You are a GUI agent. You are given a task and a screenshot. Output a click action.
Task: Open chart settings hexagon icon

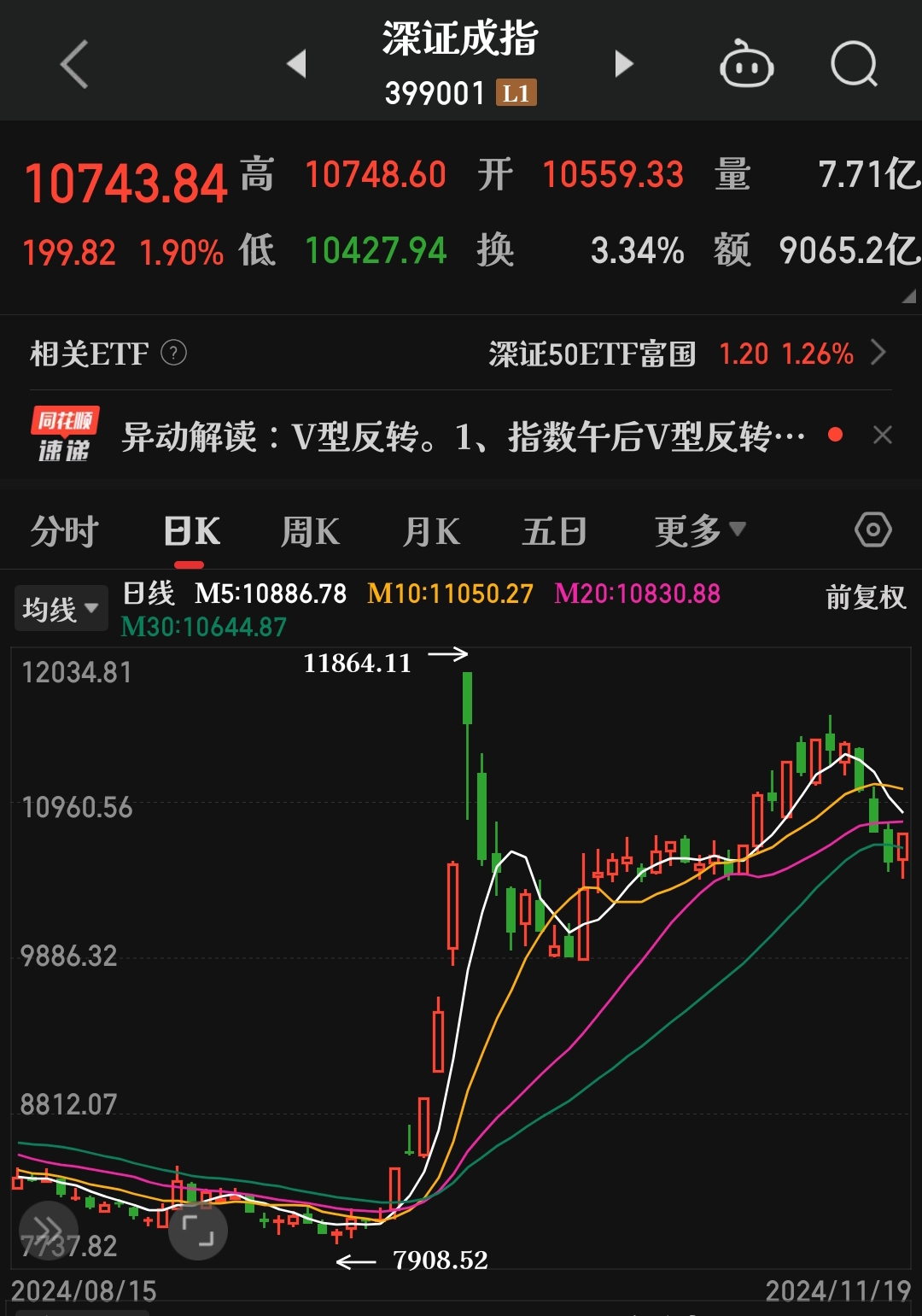click(872, 530)
